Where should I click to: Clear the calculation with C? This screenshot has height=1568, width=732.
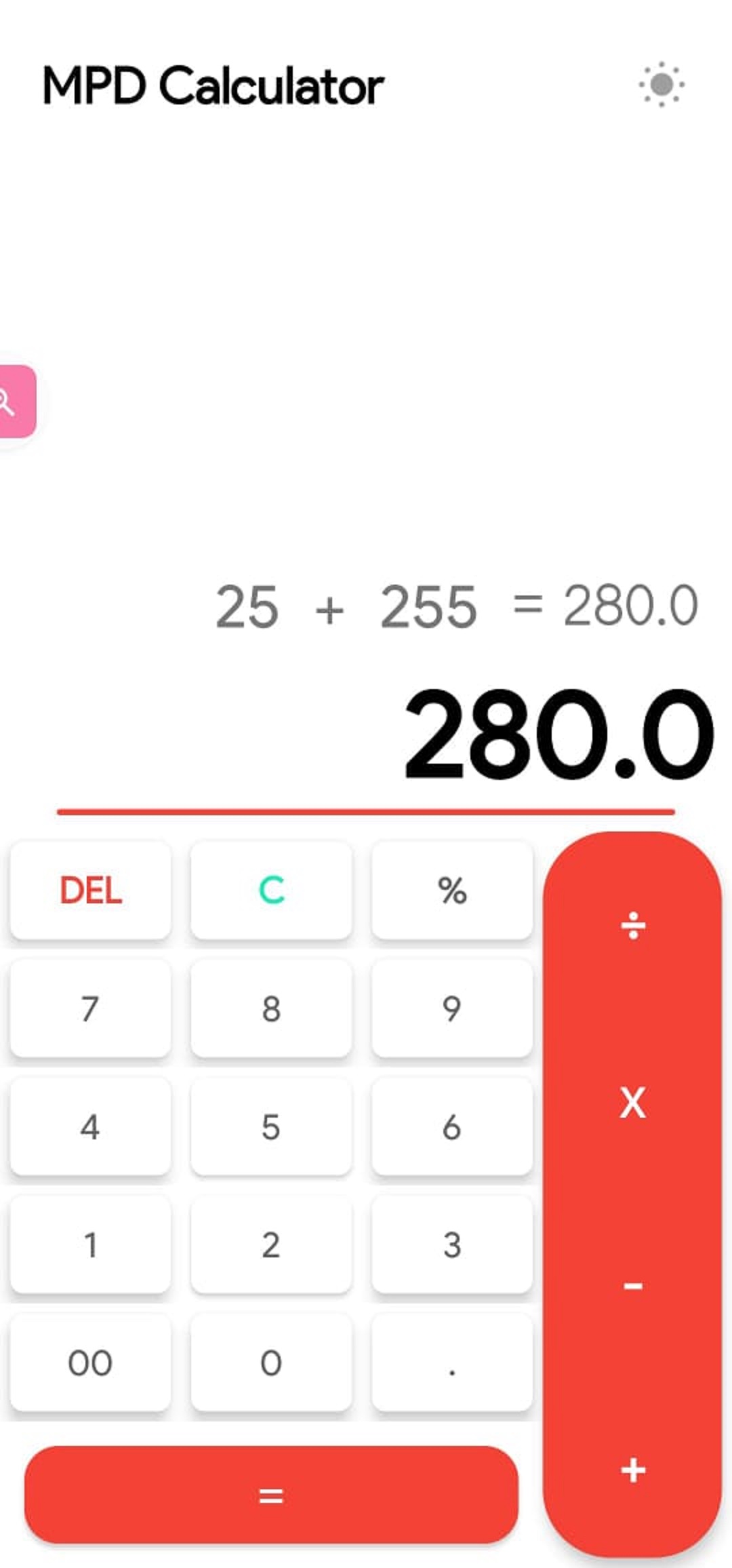click(x=271, y=890)
